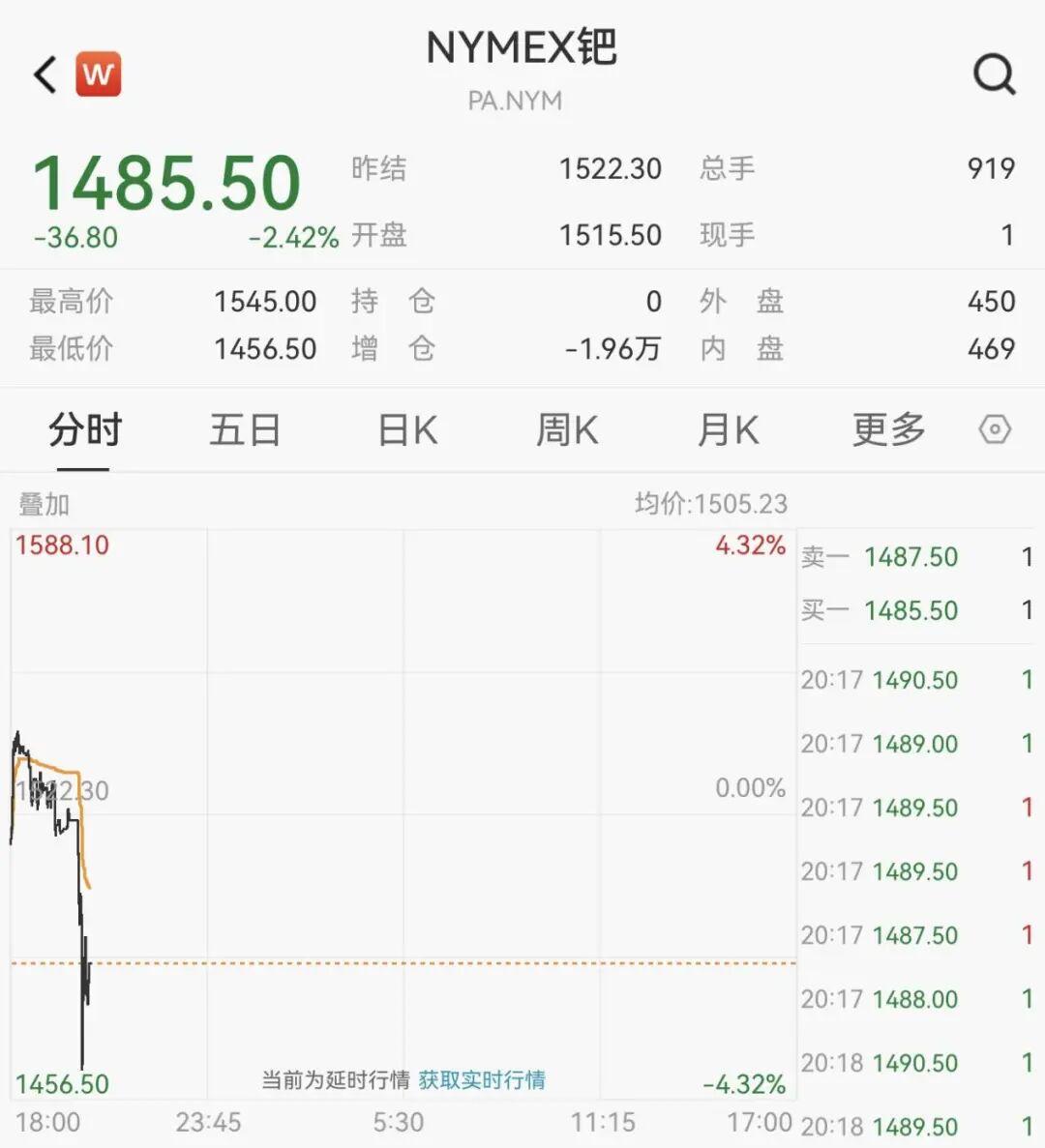The width and height of the screenshot is (1045, 1148).
Task: Tap the red W badge icon
Action: click(x=99, y=74)
